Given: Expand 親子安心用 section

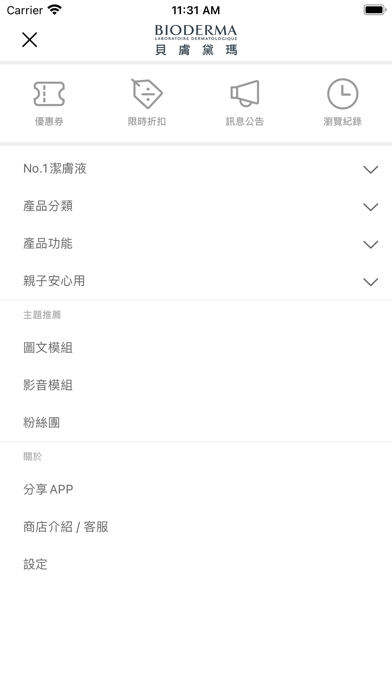Looking at the screenshot, I should point(196,281).
